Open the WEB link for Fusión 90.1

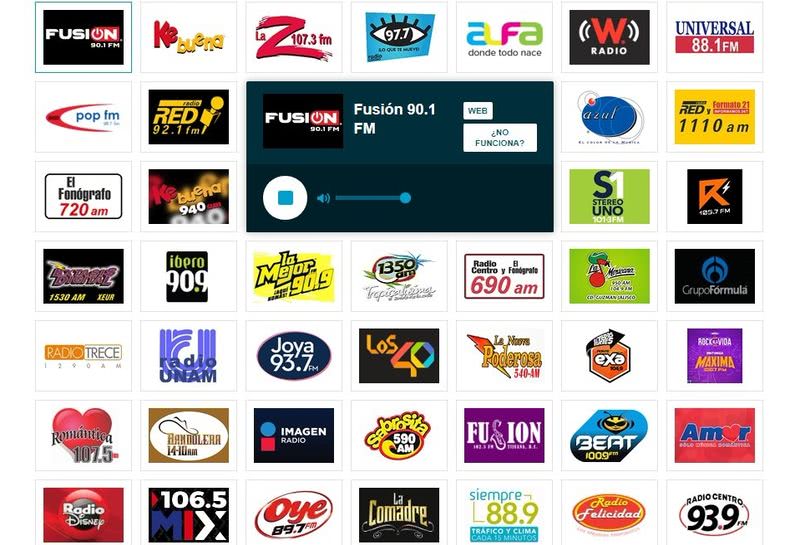tap(477, 111)
